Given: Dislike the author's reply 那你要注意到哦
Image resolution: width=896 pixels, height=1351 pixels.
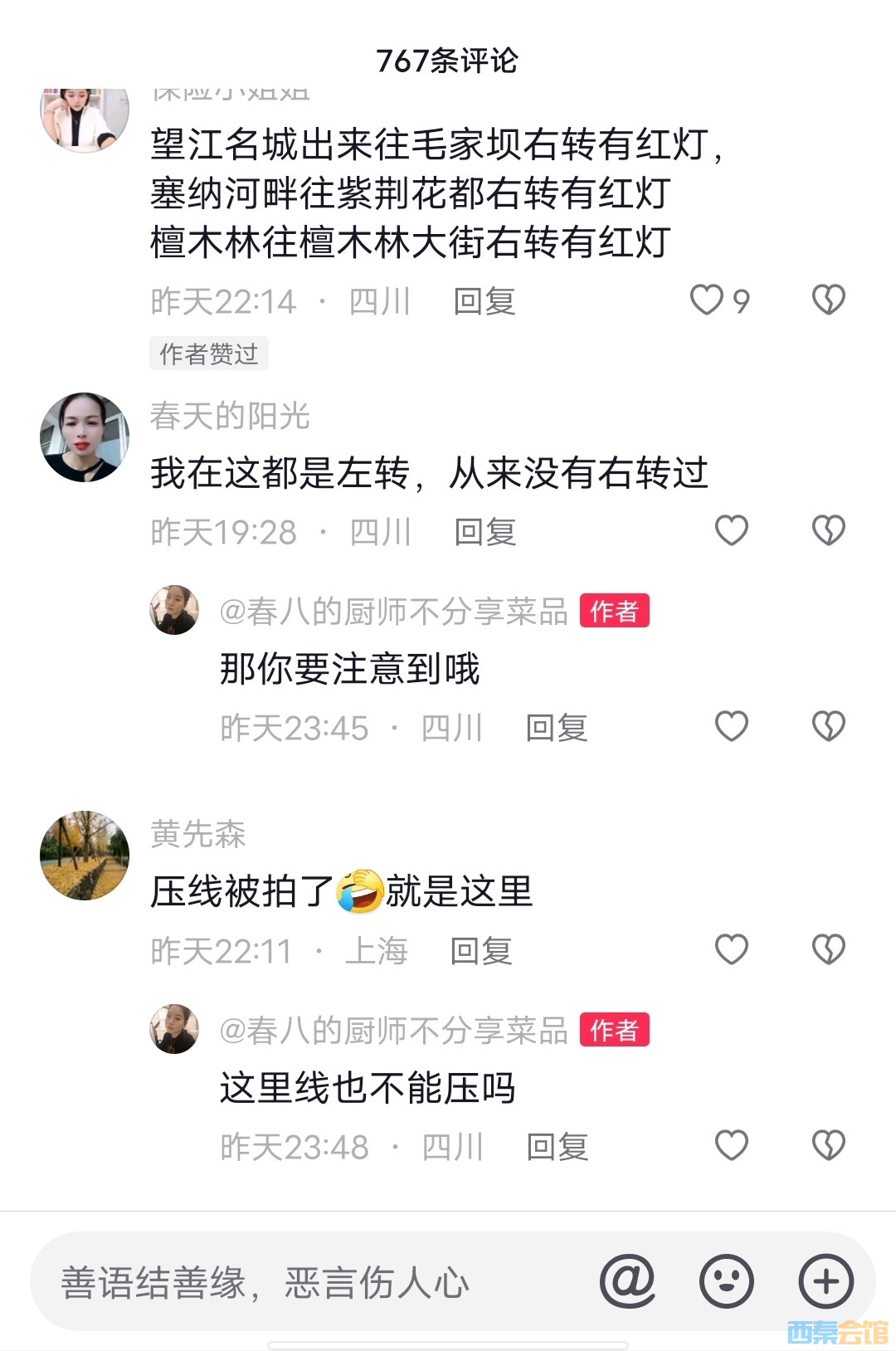Looking at the screenshot, I should [828, 727].
